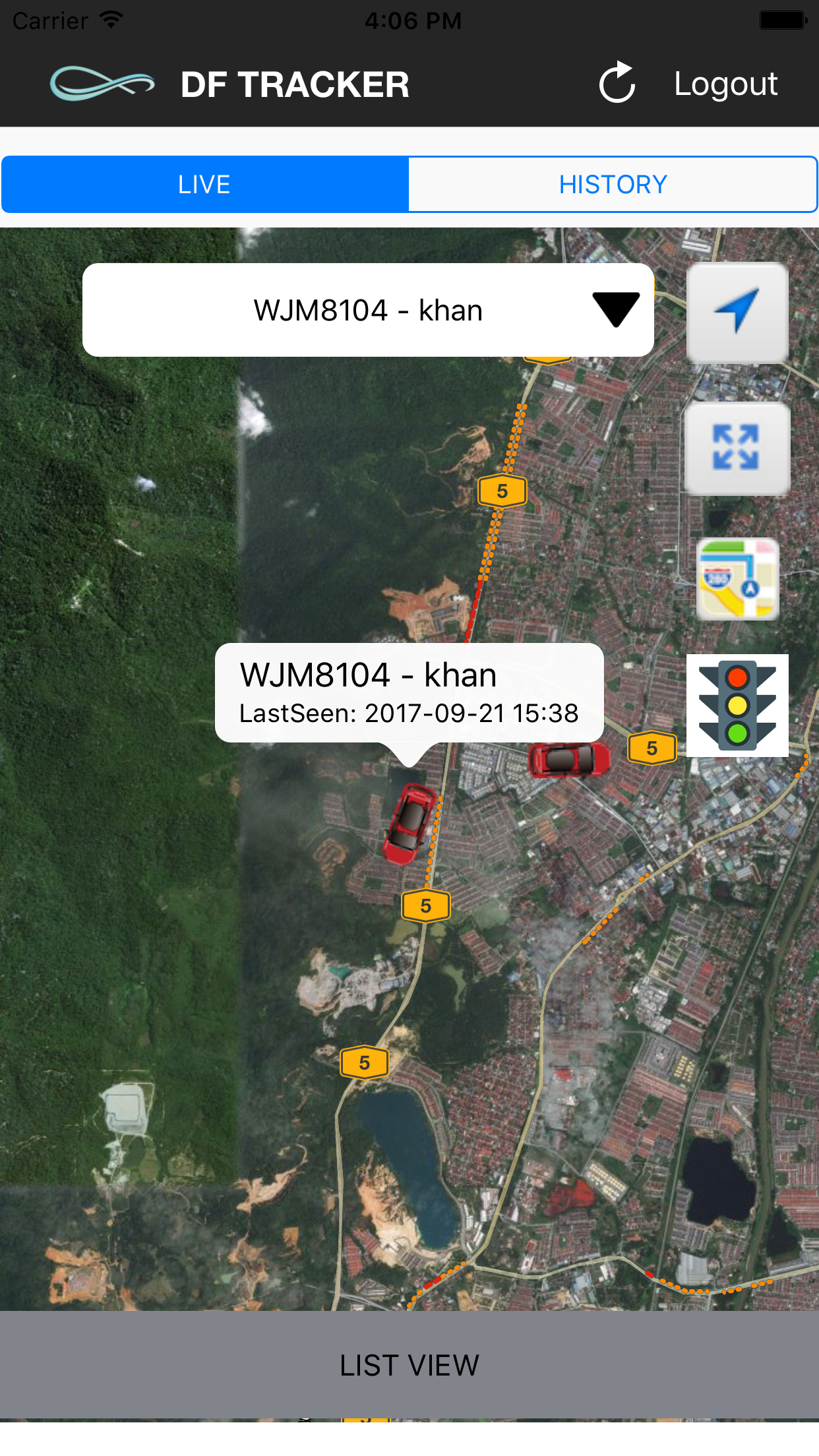Open the LIST VIEW
Viewport: 819px width, 1456px height.
click(x=409, y=1365)
